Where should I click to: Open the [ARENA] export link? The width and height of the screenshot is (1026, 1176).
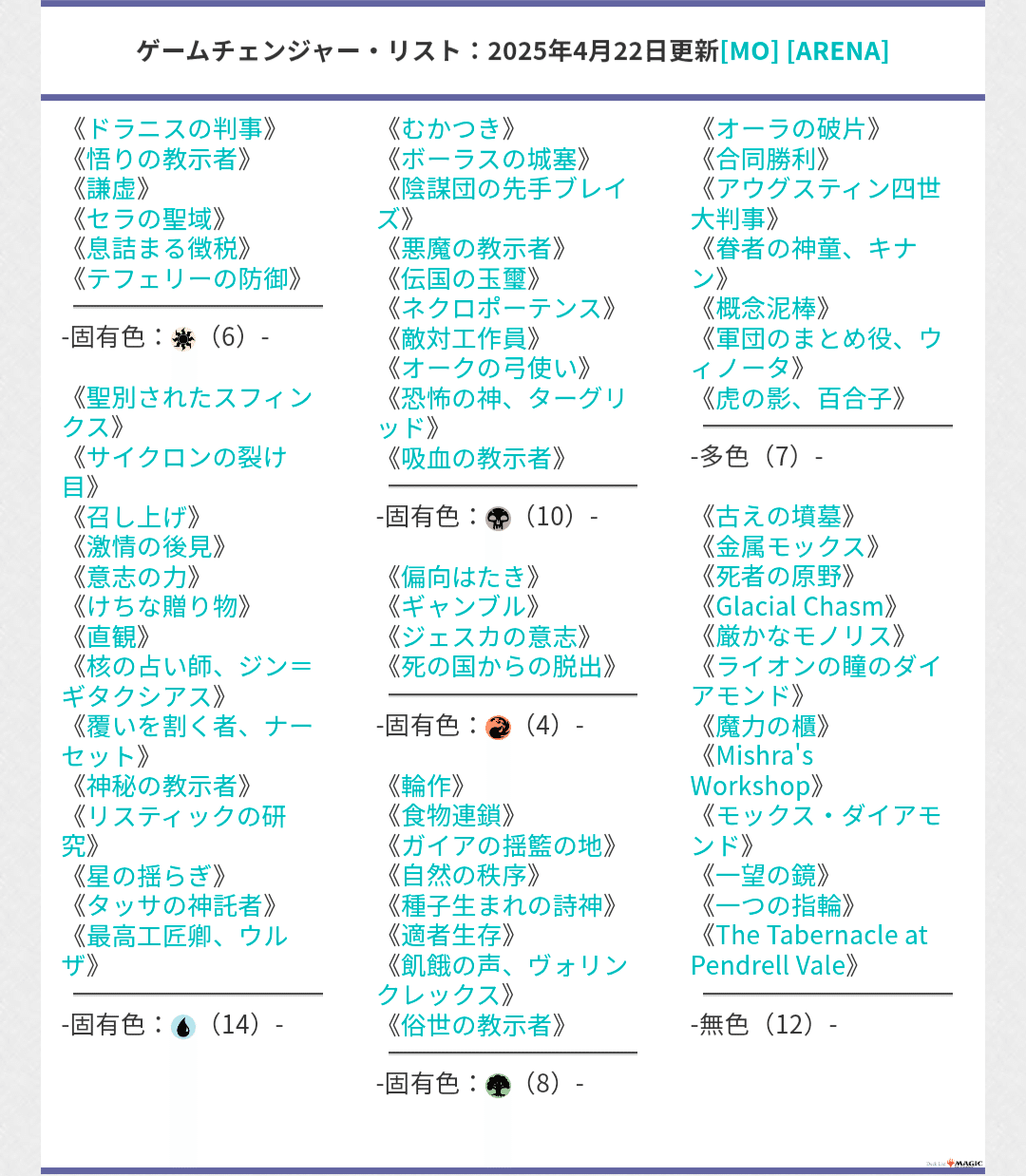pyautogui.click(x=838, y=51)
